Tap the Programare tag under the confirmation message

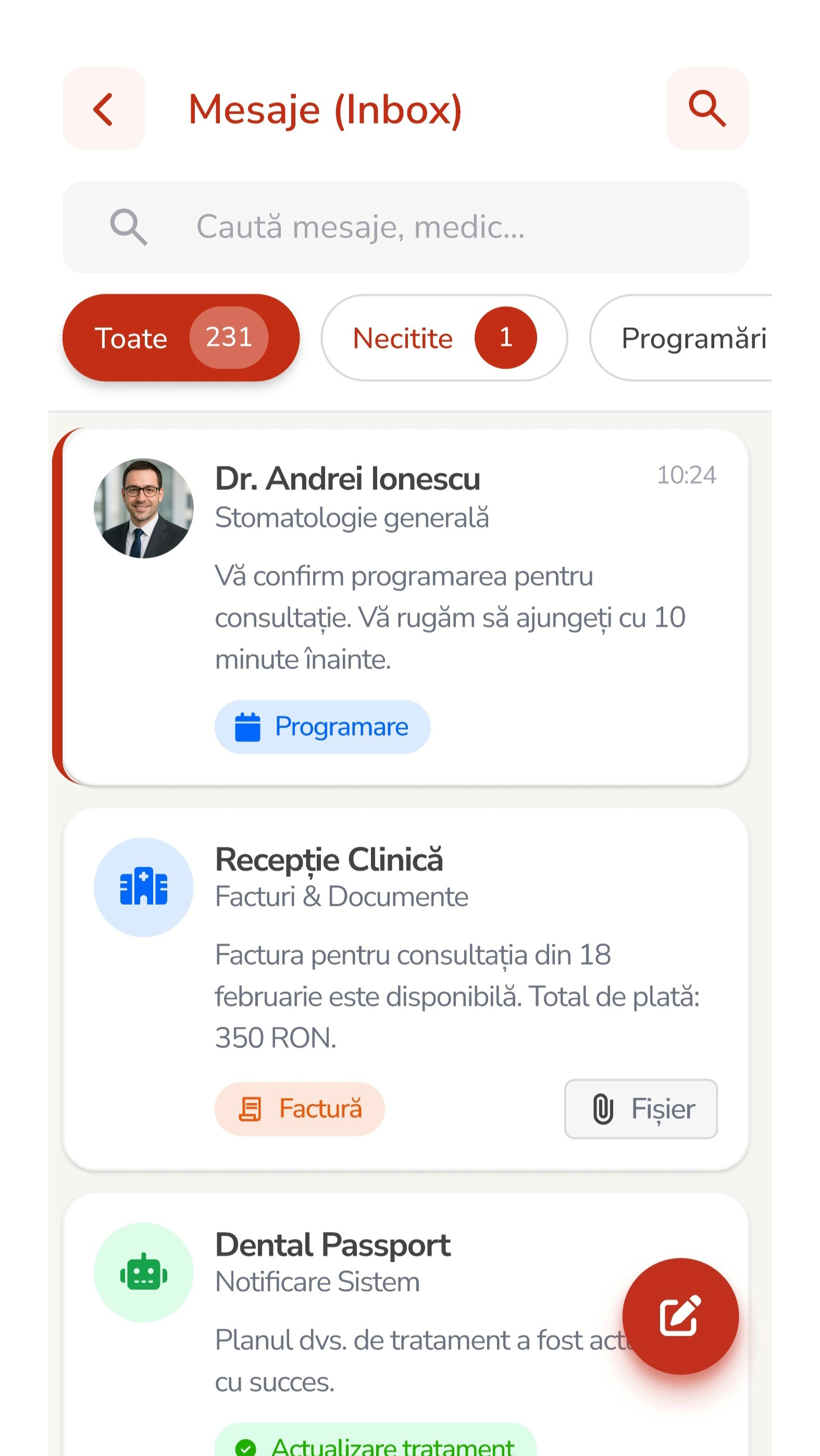[x=322, y=727]
